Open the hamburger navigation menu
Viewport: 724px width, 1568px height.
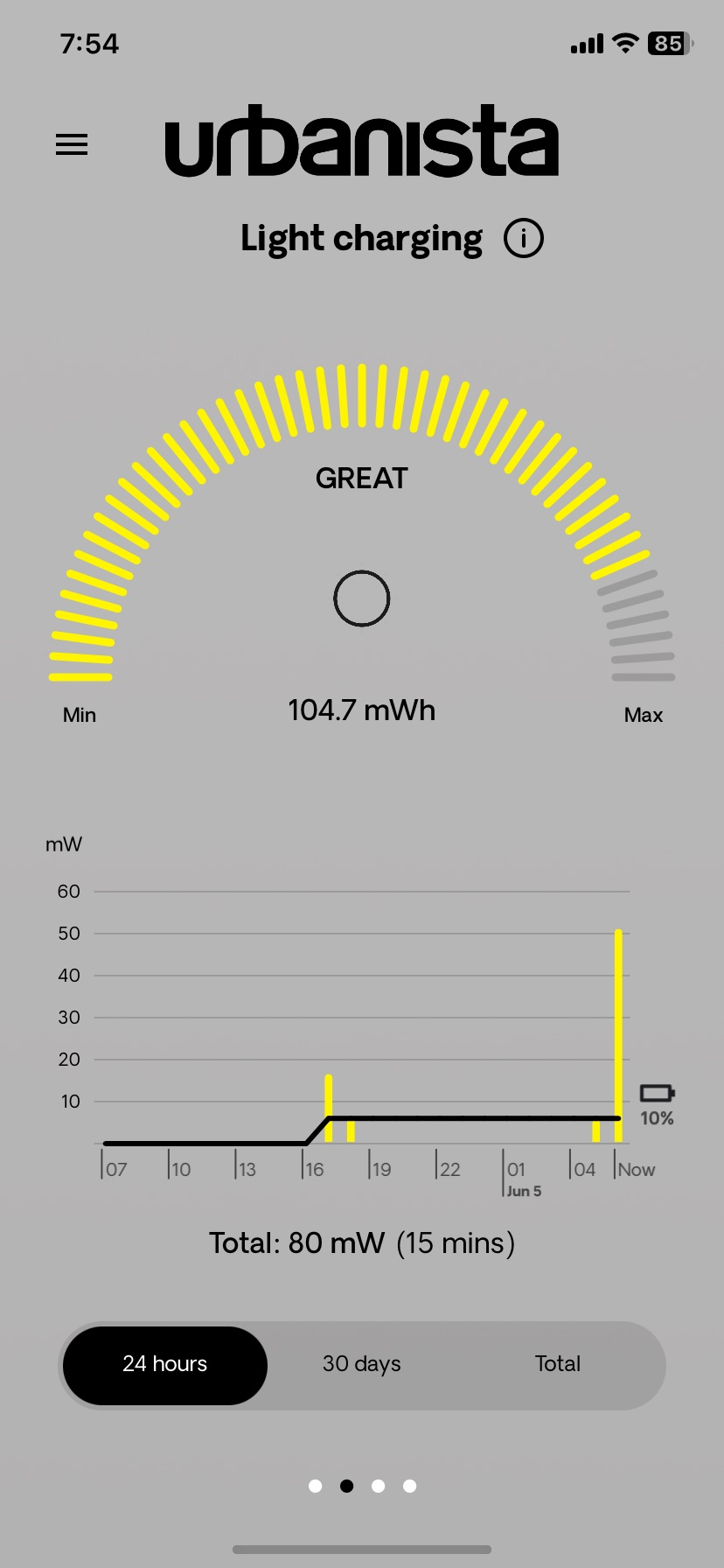click(71, 144)
